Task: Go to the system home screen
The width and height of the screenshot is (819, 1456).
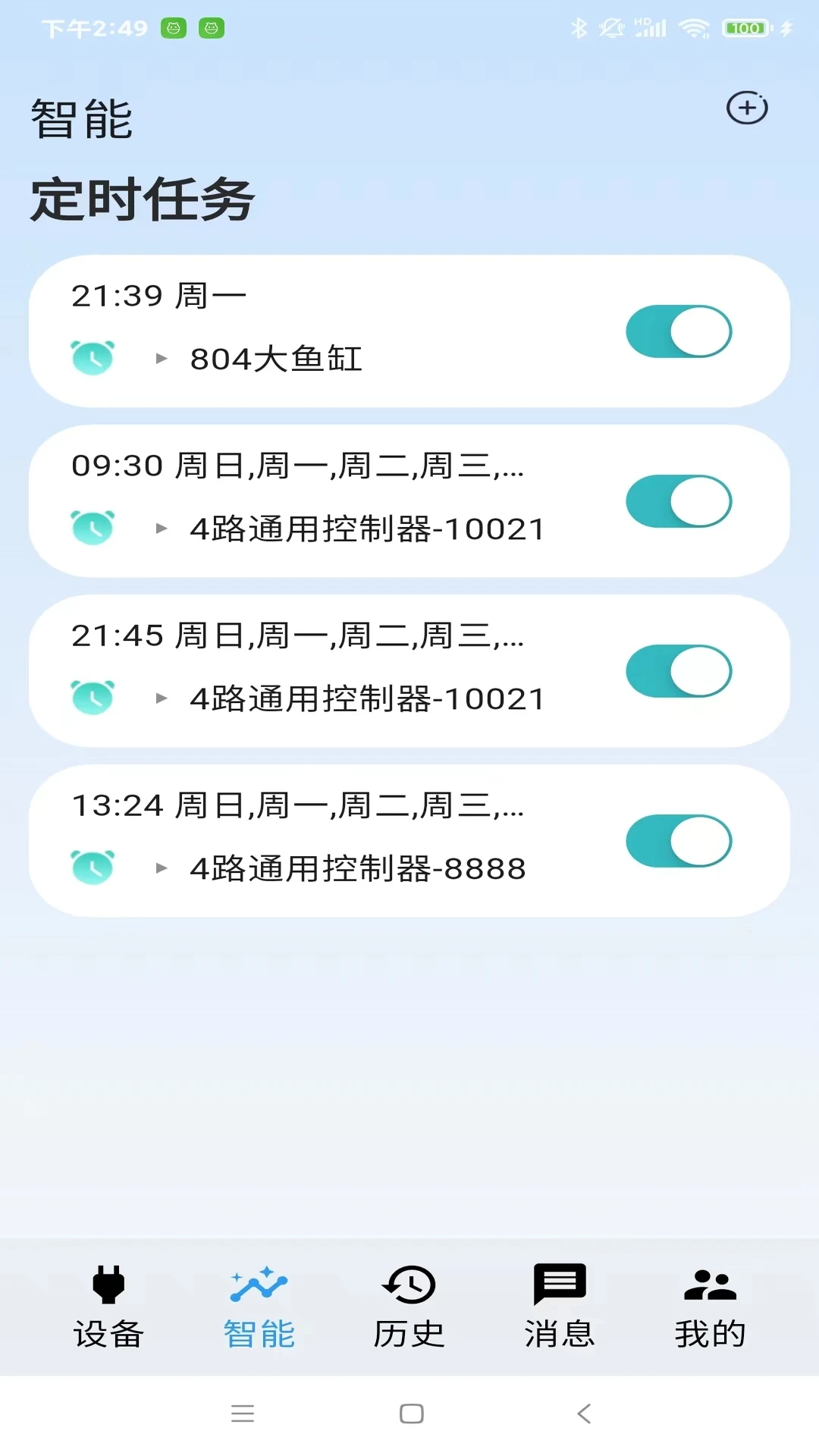Action: (x=411, y=1414)
